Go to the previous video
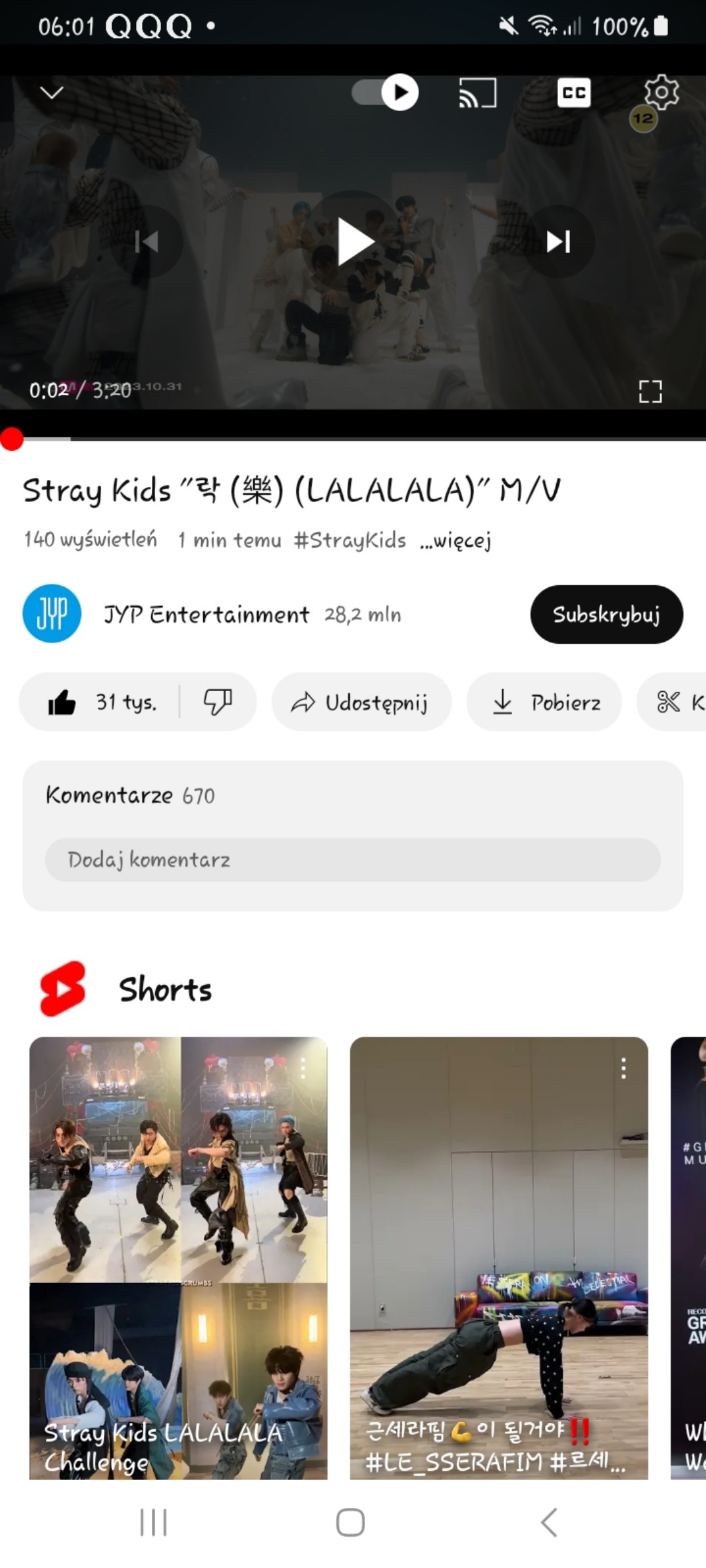706x1568 pixels. tap(147, 242)
